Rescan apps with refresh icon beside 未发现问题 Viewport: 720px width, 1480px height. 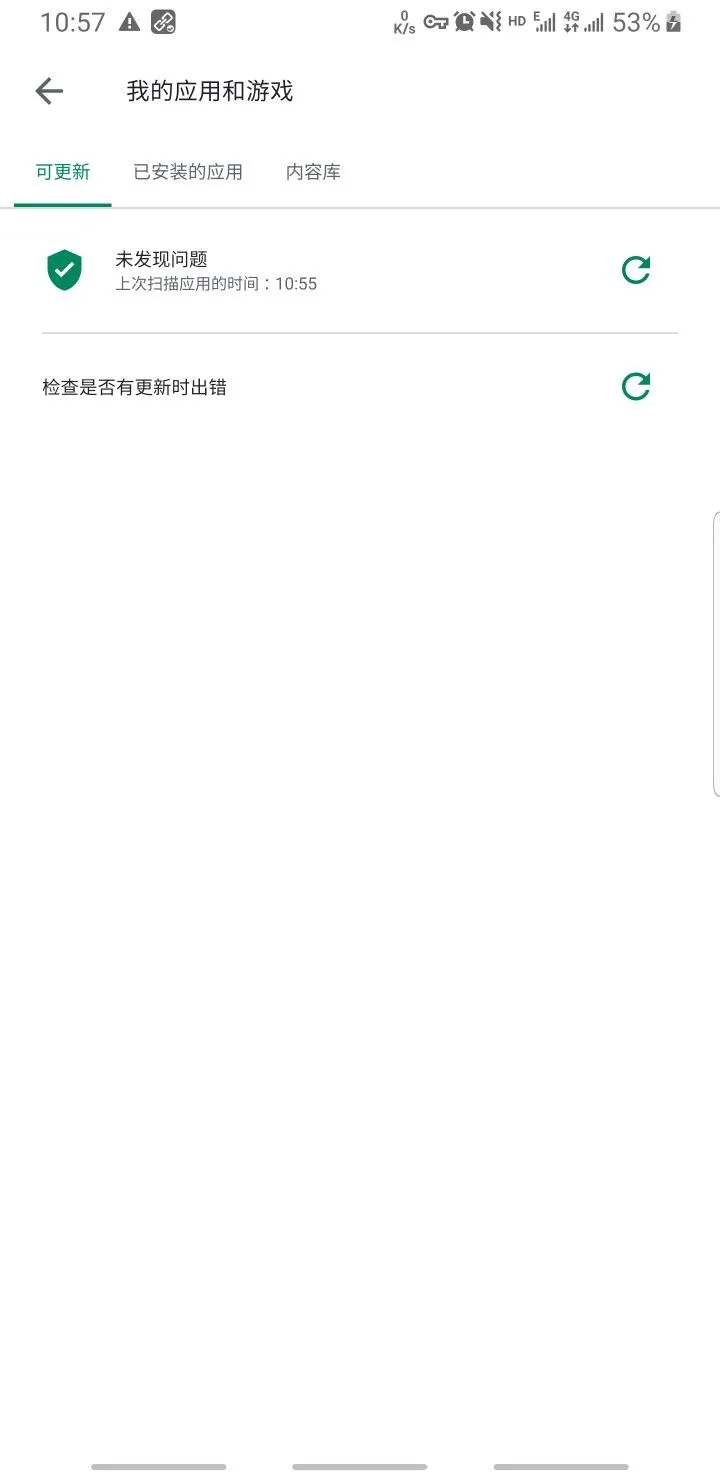point(636,270)
